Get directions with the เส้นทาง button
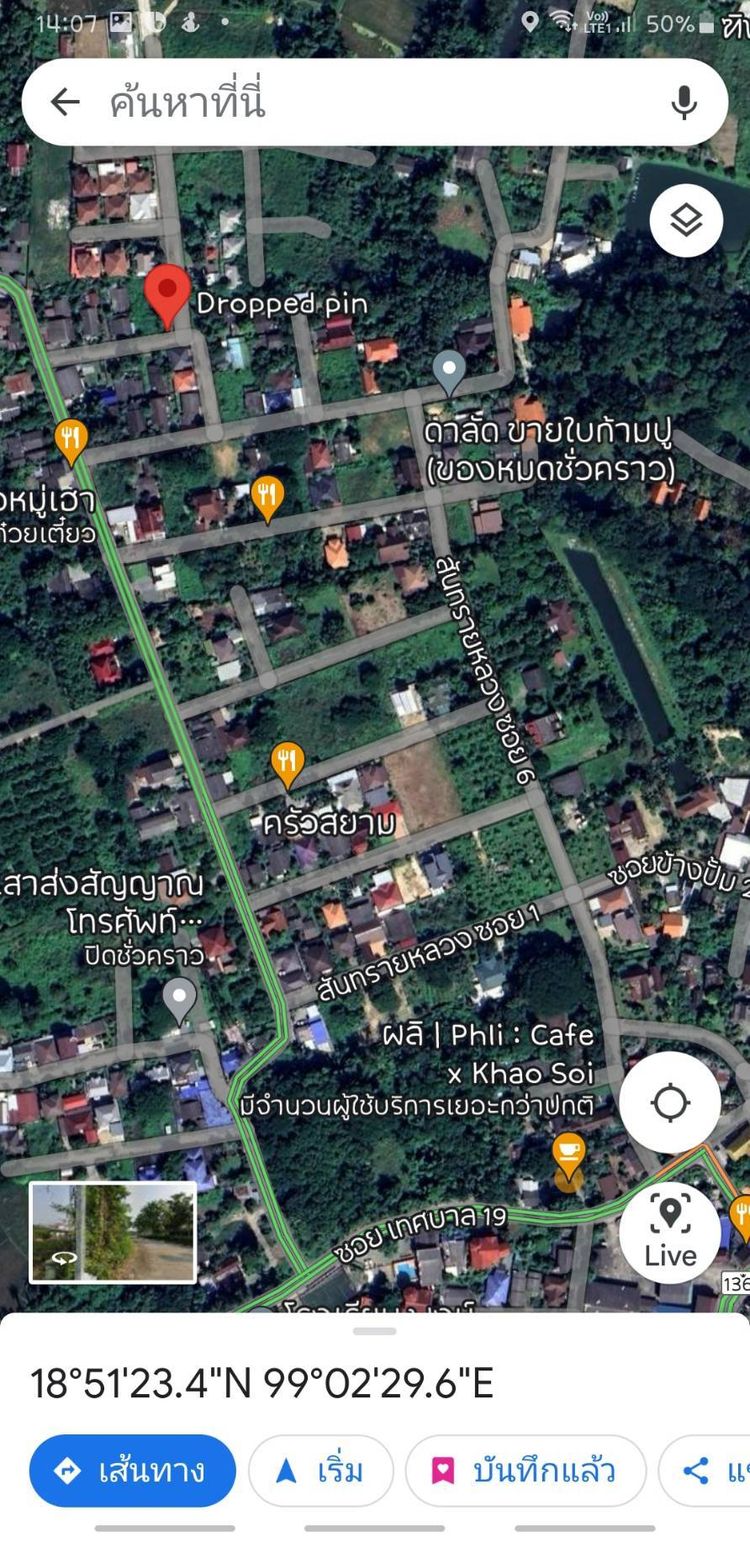 point(132,1470)
